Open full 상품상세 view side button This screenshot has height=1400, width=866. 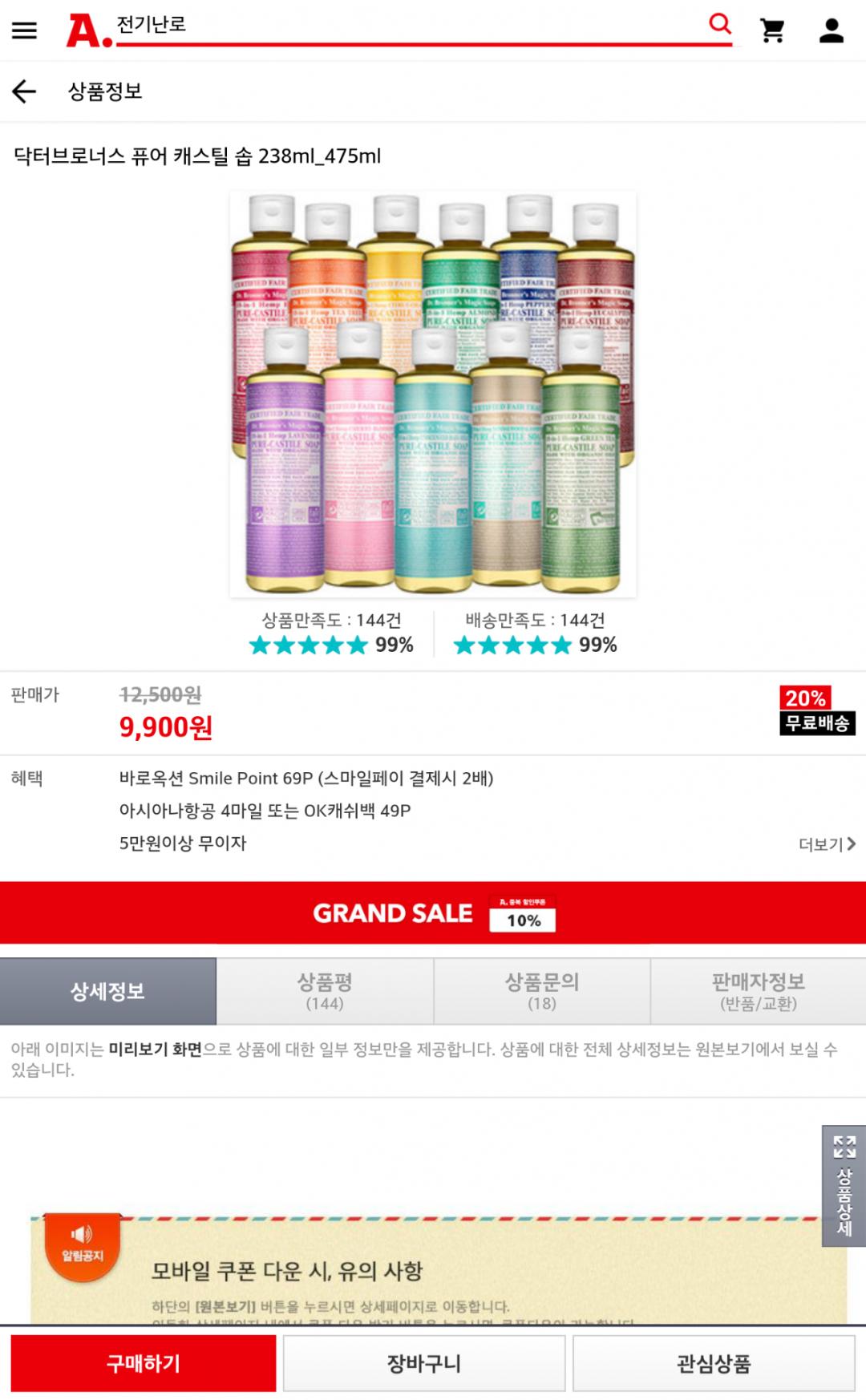pyautogui.click(x=844, y=1186)
